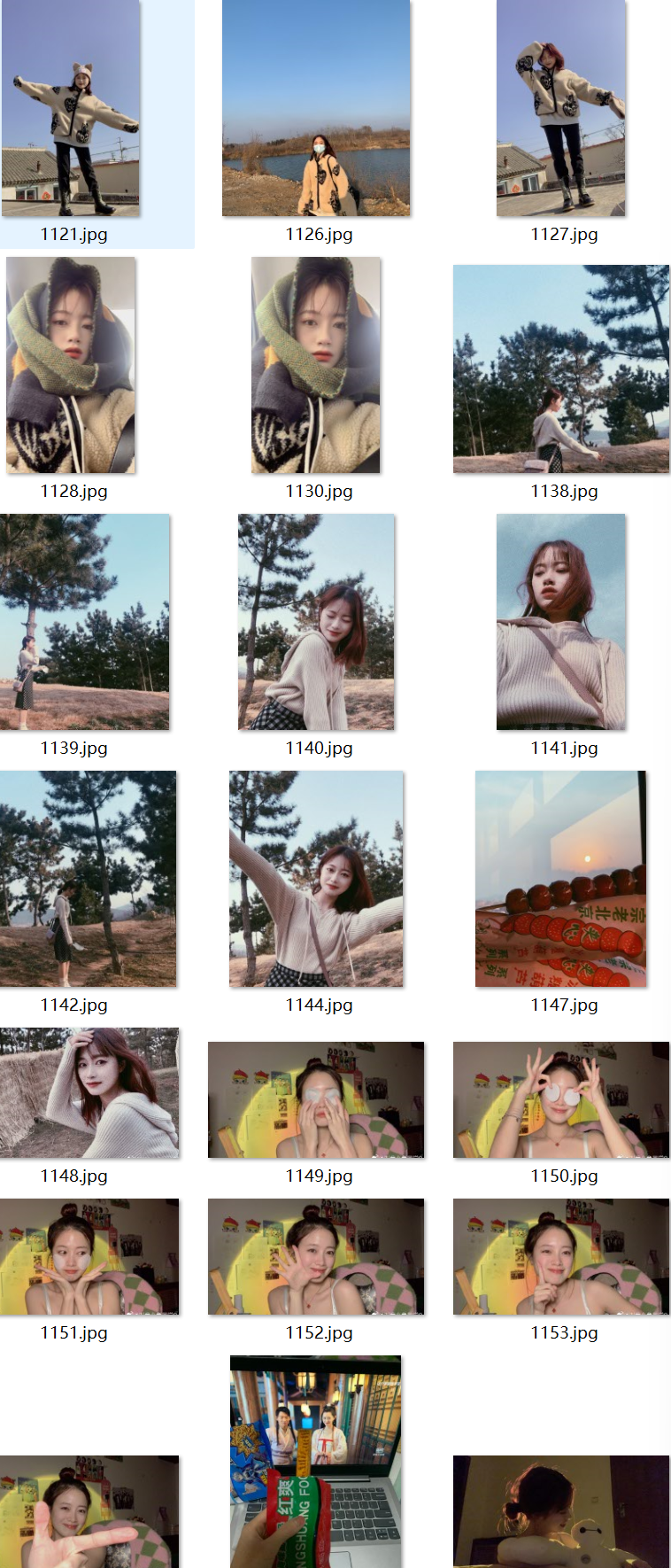This screenshot has width=671, height=1568.
Task: Open the image 1152.jpg
Action: point(316,1256)
